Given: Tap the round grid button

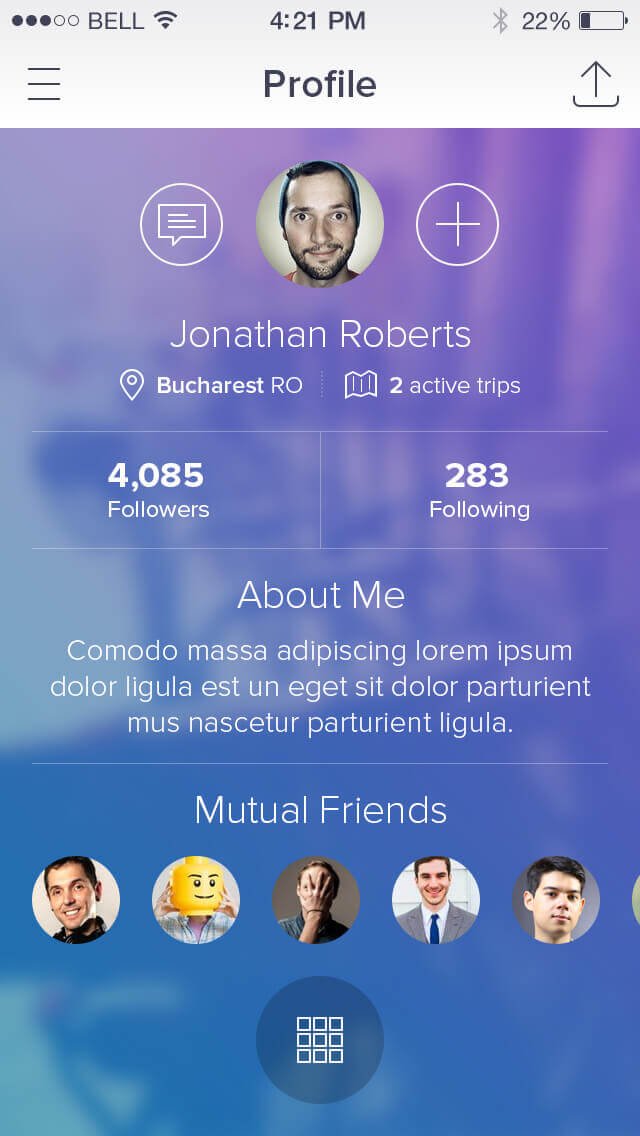Looking at the screenshot, I should click(x=320, y=1040).
